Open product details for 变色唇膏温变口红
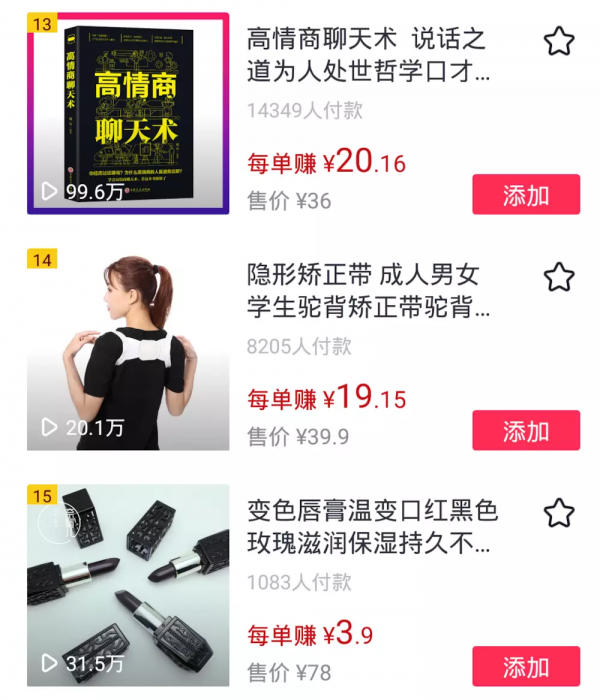The height and width of the screenshot is (700, 600). point(372,527)
